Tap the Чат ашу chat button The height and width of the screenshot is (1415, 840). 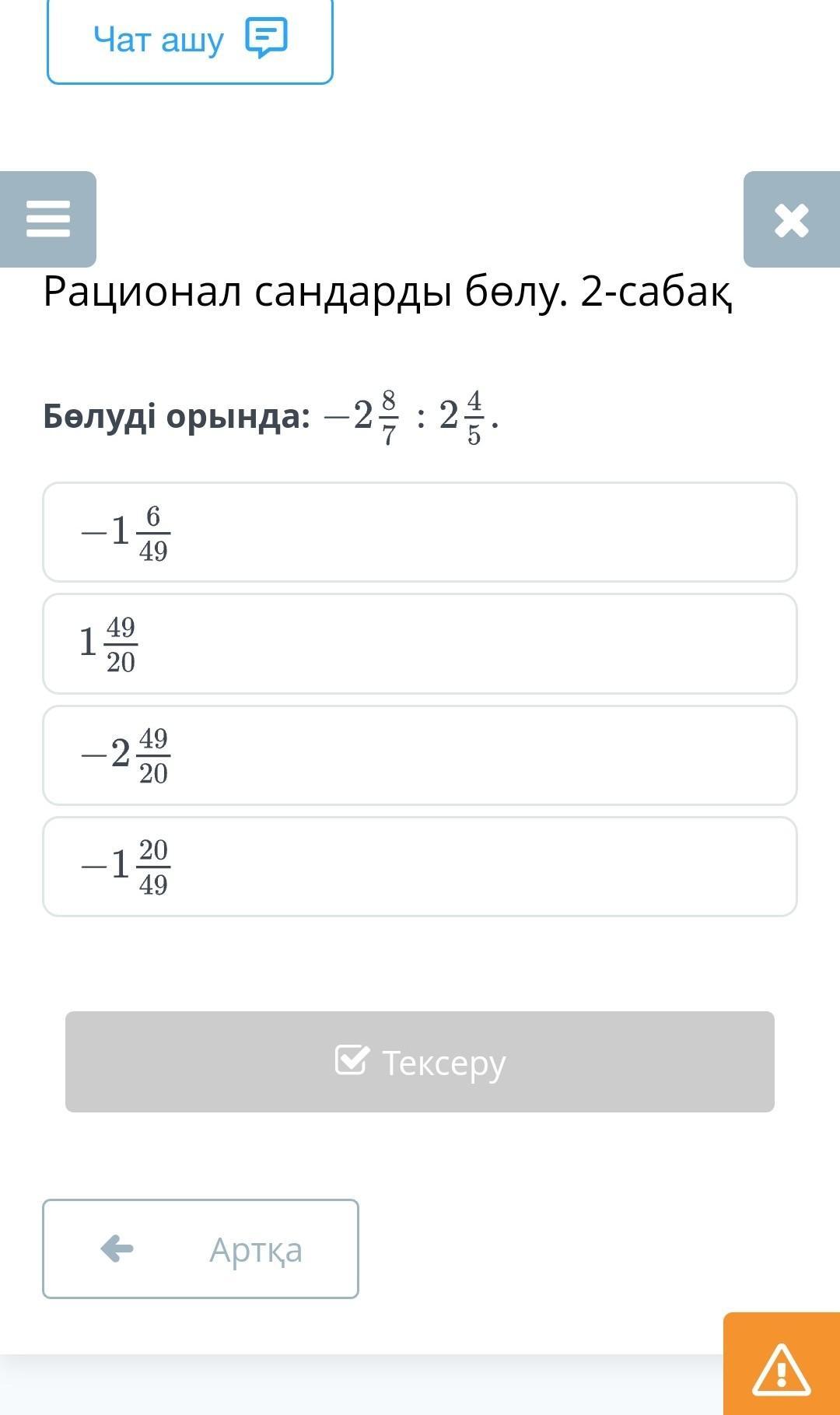(x=190, y=39)
